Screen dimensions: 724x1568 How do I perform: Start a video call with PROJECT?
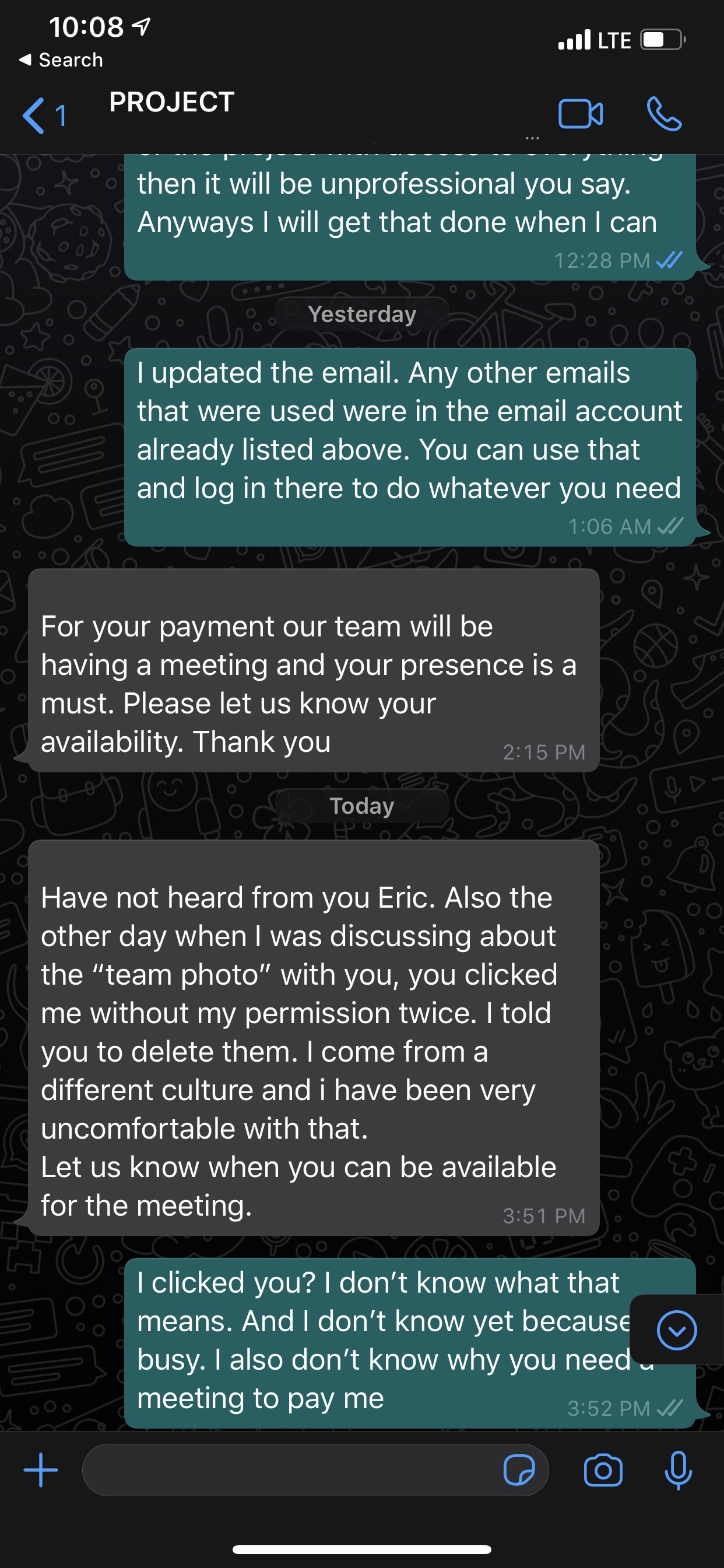point(581,114)
